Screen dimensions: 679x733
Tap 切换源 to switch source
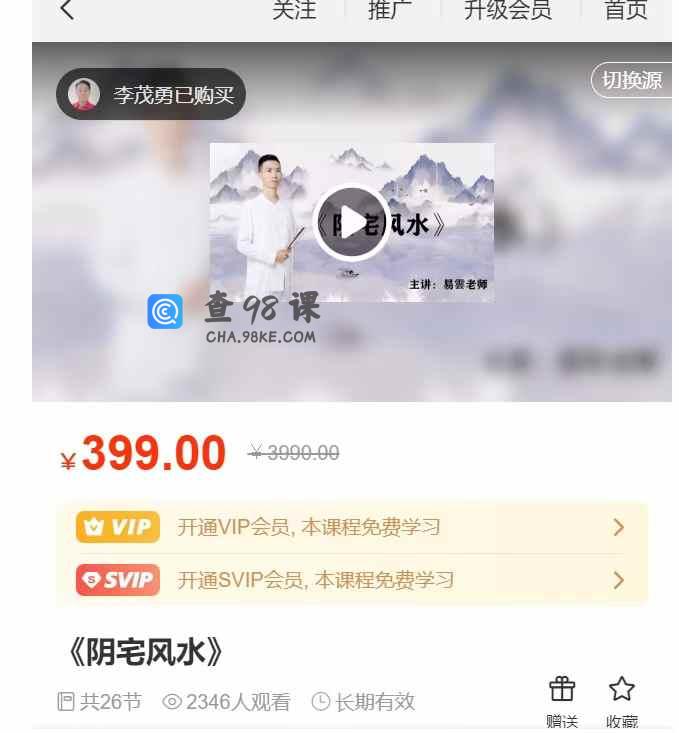pos(632,81)
